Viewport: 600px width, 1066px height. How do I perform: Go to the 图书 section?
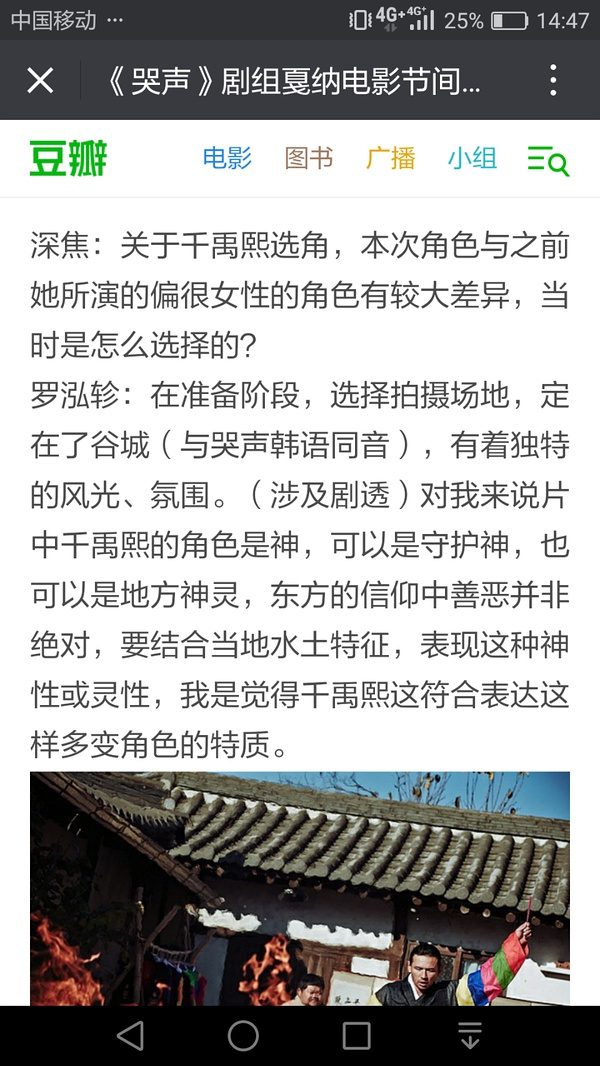(x=309, y=158)
